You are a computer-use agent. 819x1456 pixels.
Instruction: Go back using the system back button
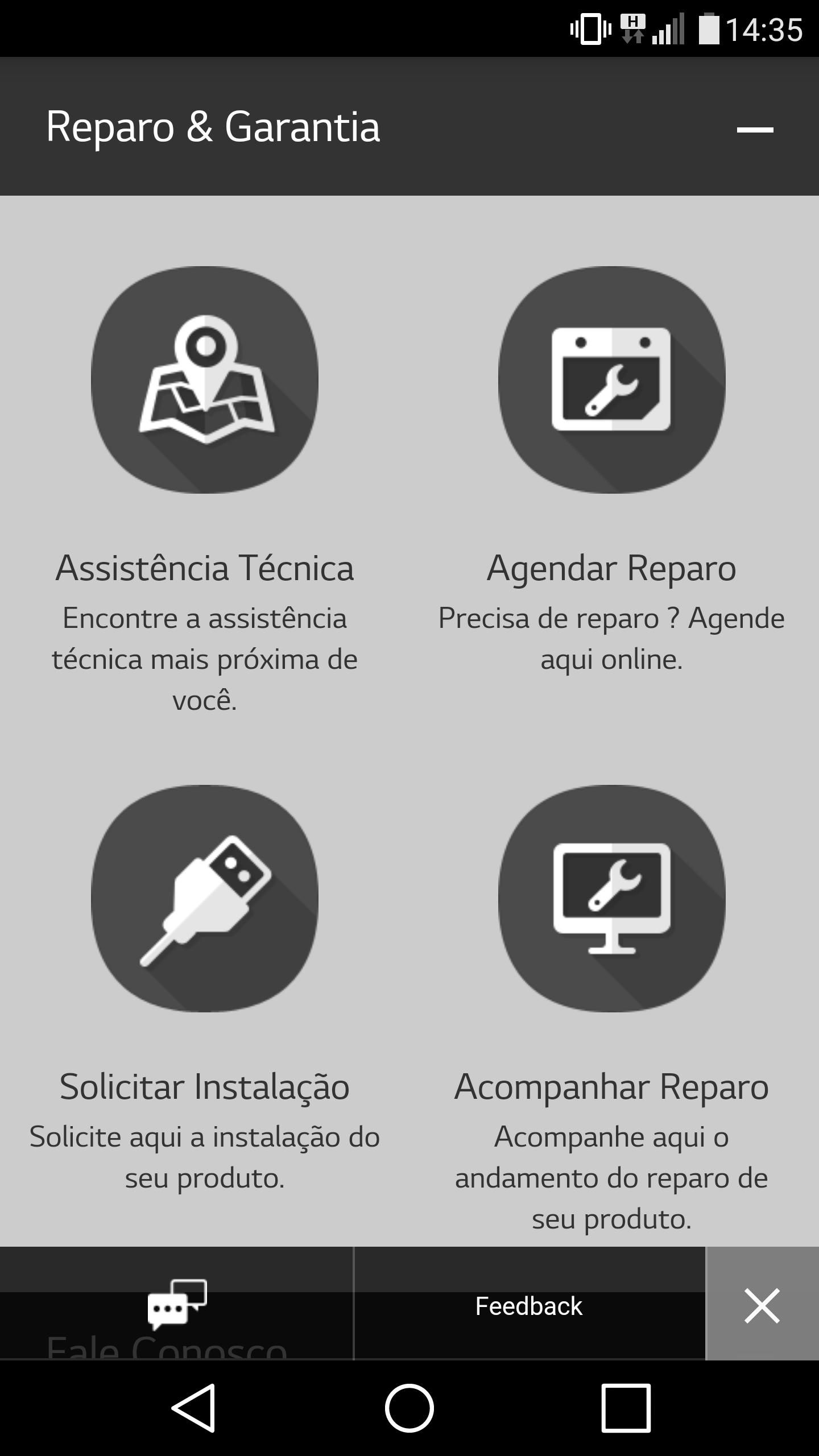pos(193,1408)
